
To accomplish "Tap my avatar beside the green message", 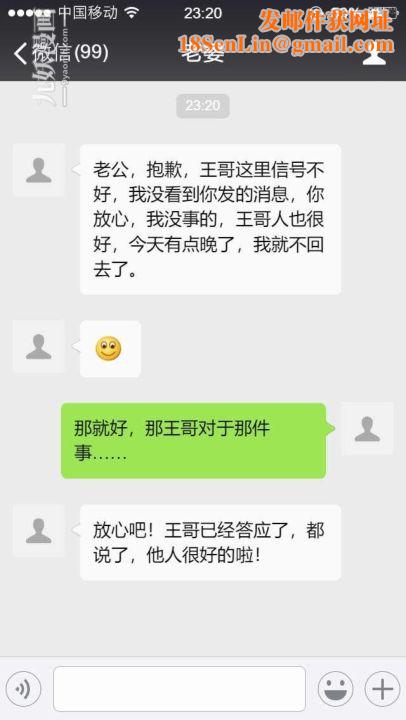I will point(367,429).
